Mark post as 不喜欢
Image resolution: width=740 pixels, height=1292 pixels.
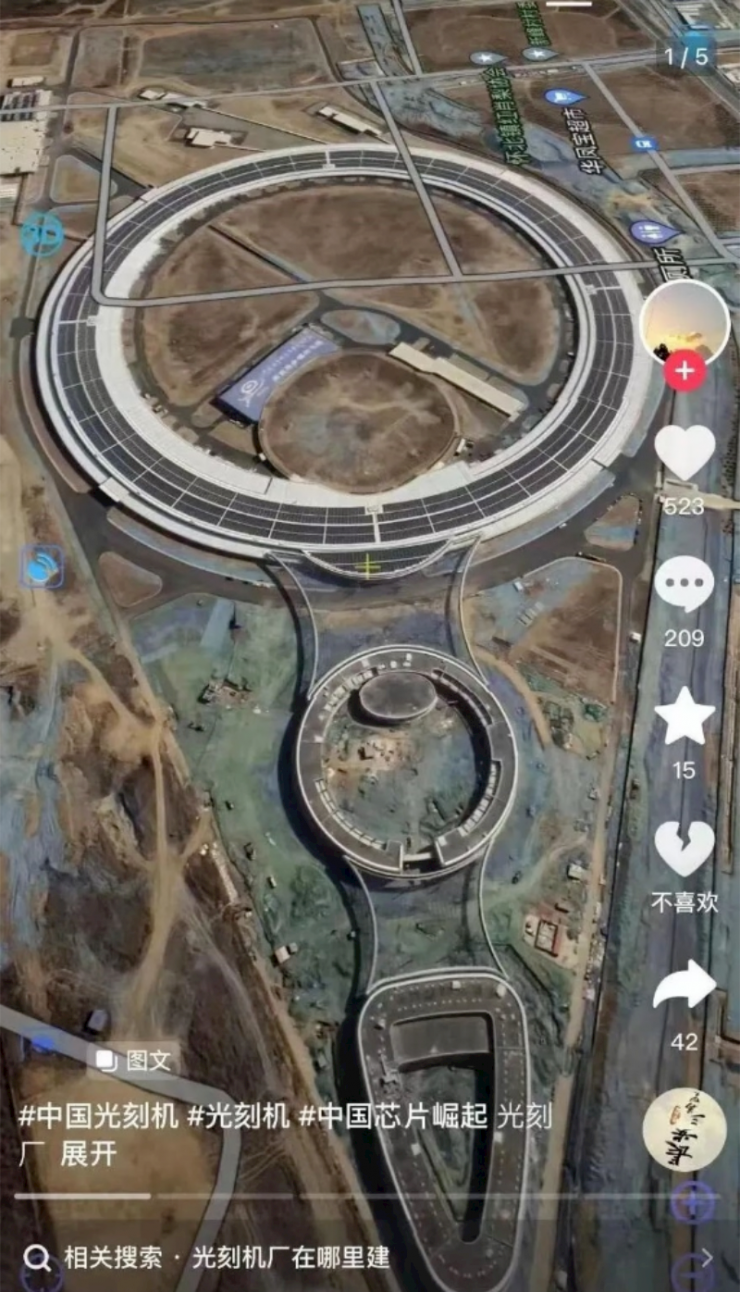pos(684,849)
